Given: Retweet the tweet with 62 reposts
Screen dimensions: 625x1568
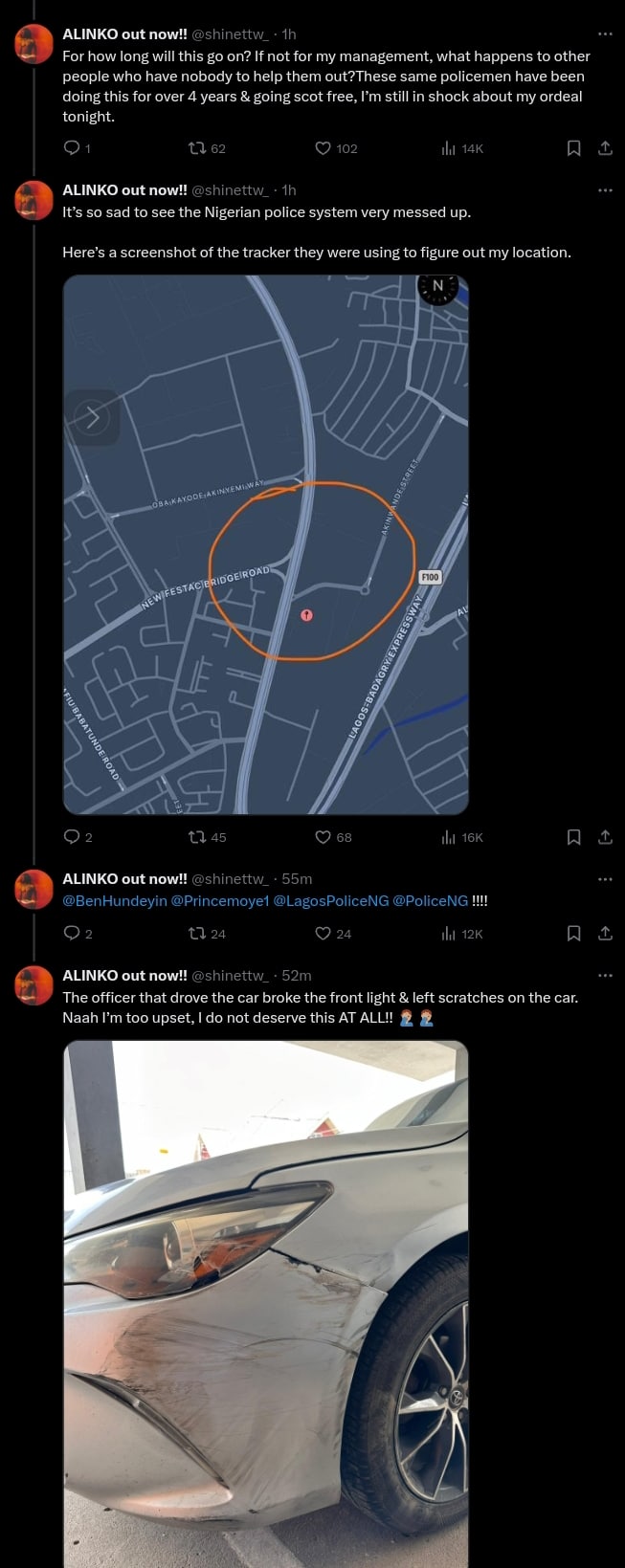Looking at the screenshot, I should (x=197, y=148).
